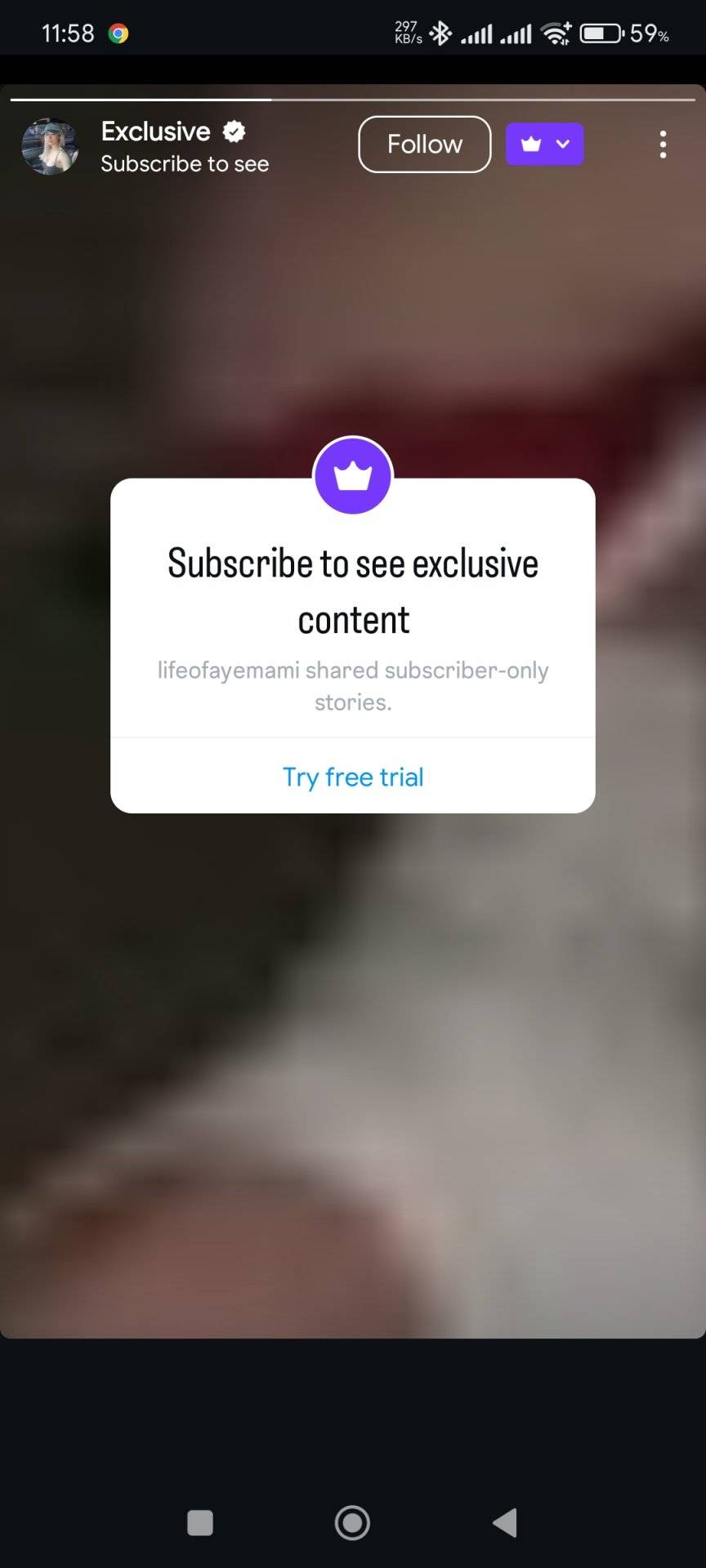The width and height of the screenshot is (706, 1568).
Task: Open the story author's profile picture
Action: (50, 147)
